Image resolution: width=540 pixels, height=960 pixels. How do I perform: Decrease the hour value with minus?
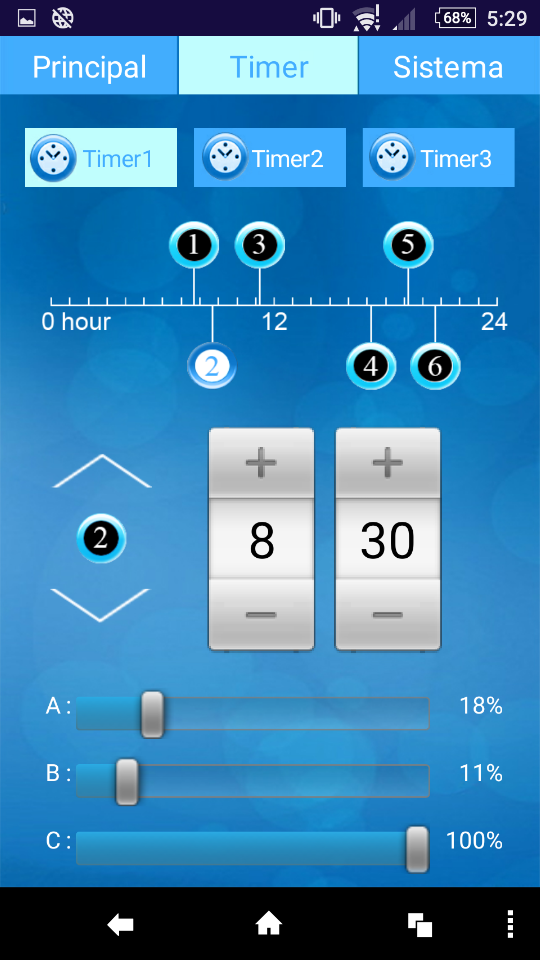tap(261, 614)
